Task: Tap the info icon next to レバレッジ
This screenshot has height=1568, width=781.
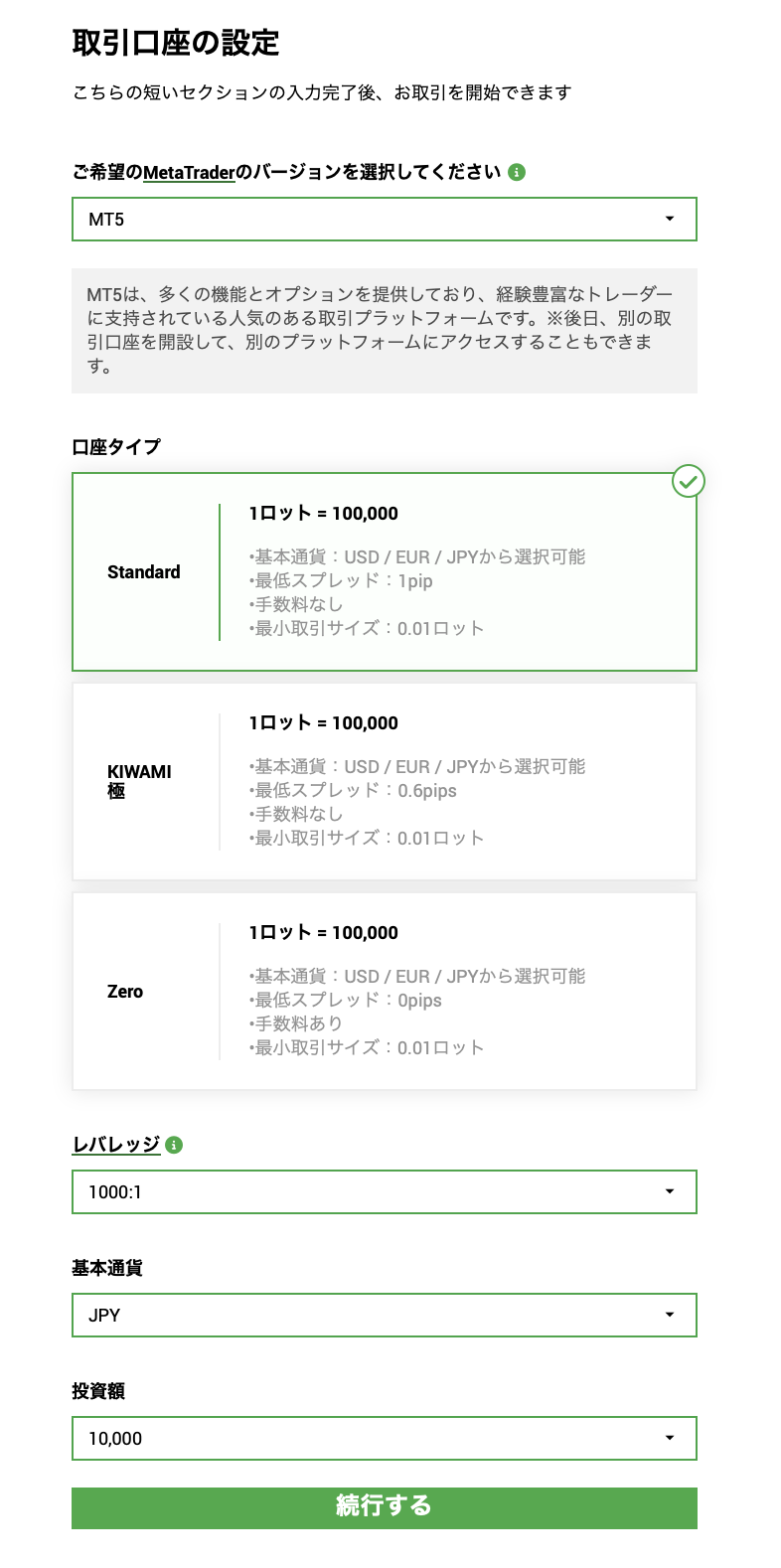Action: pyautogui.click(x=174, y=1145)
